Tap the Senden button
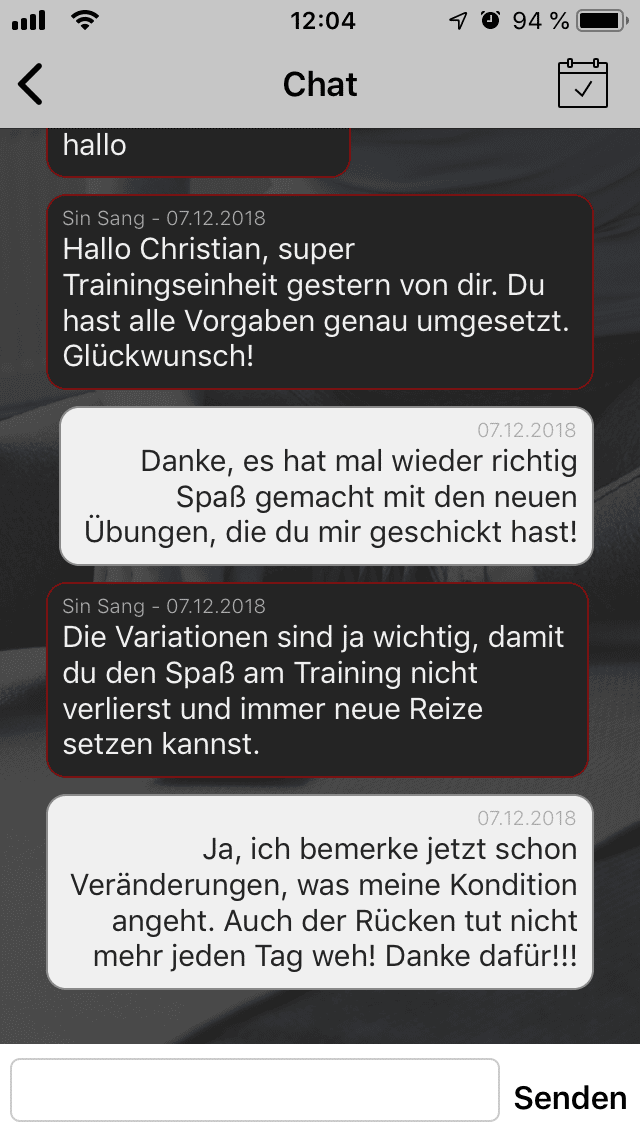The width and height of the screenshot is (640, 1136). pos(570,1098)
